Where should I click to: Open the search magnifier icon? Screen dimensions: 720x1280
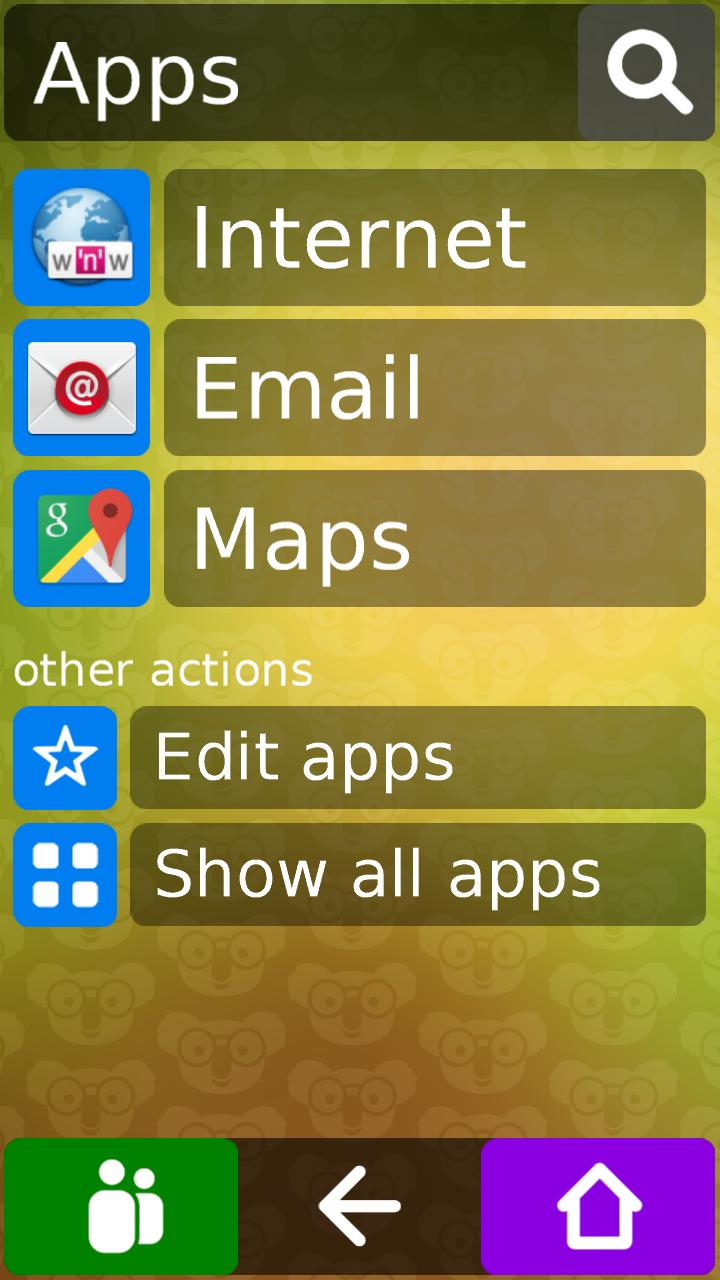pos(647,72)
